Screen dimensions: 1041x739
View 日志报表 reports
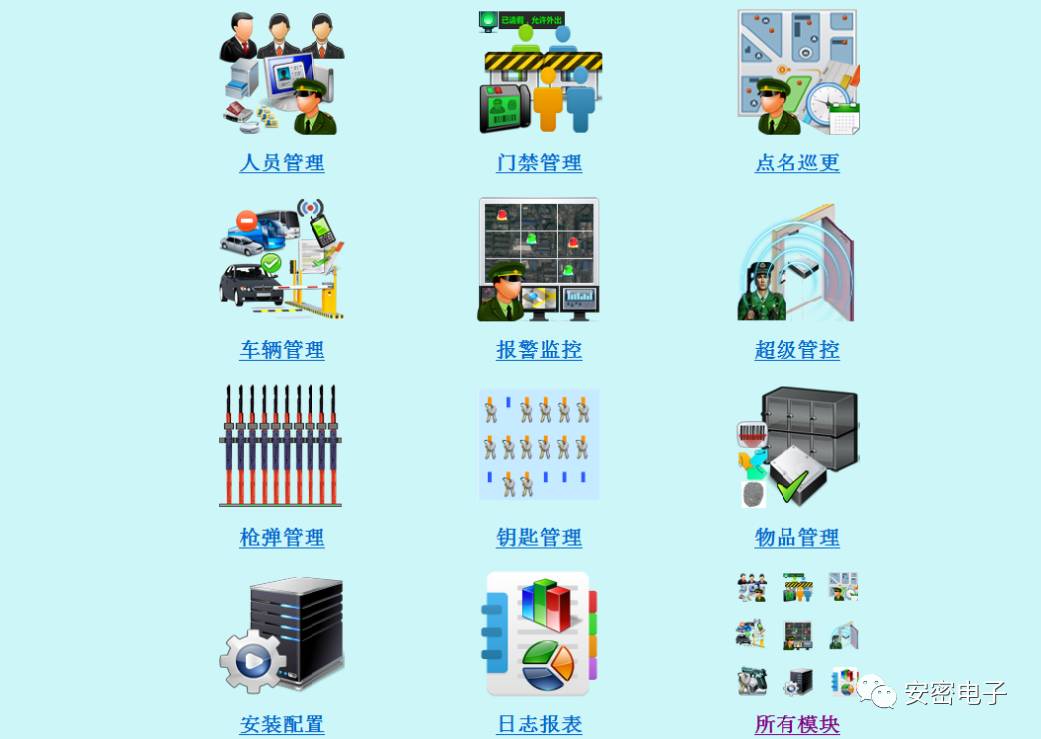539,725
